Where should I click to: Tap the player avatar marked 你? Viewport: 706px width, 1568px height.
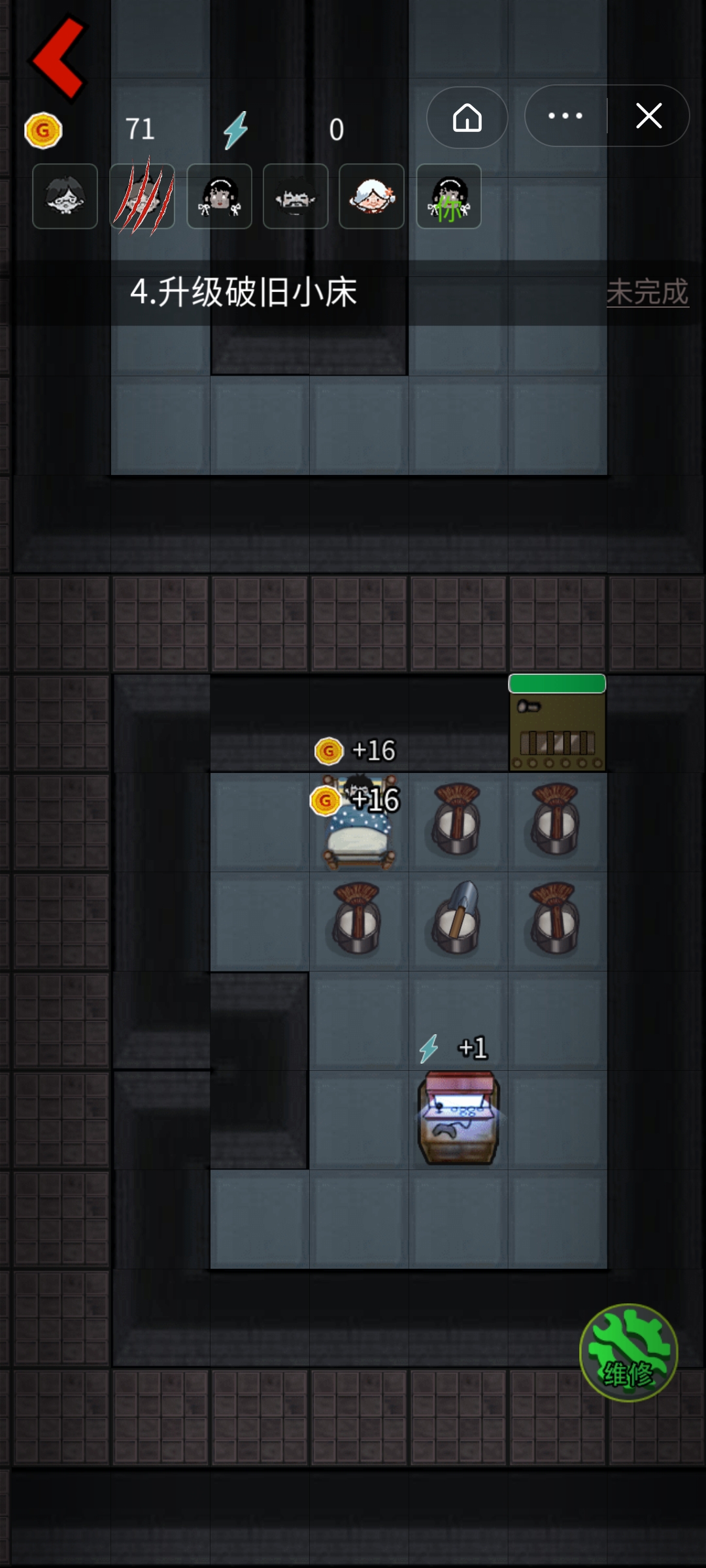(x=448, y=196)
